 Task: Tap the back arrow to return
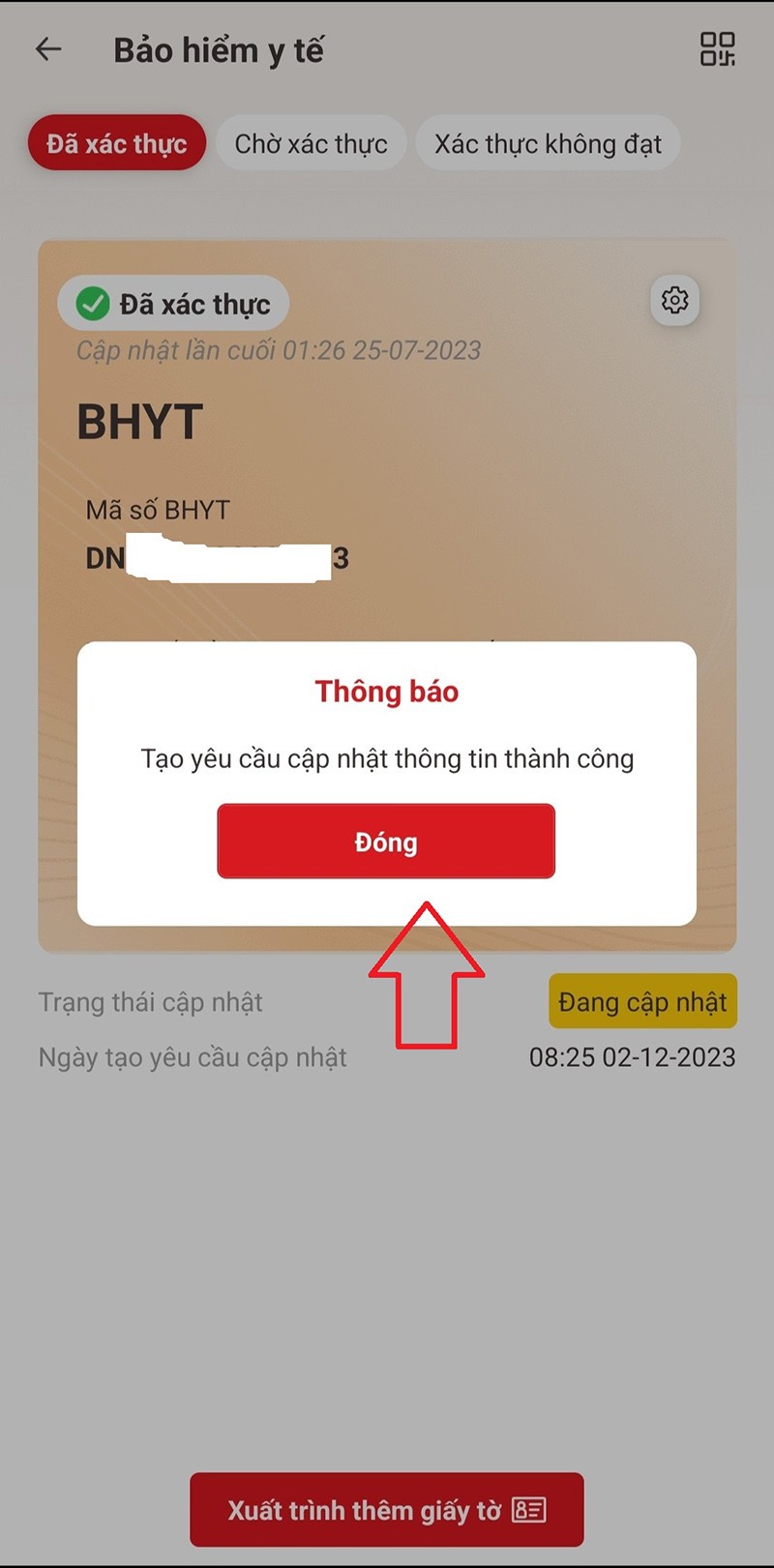[47, 49]
